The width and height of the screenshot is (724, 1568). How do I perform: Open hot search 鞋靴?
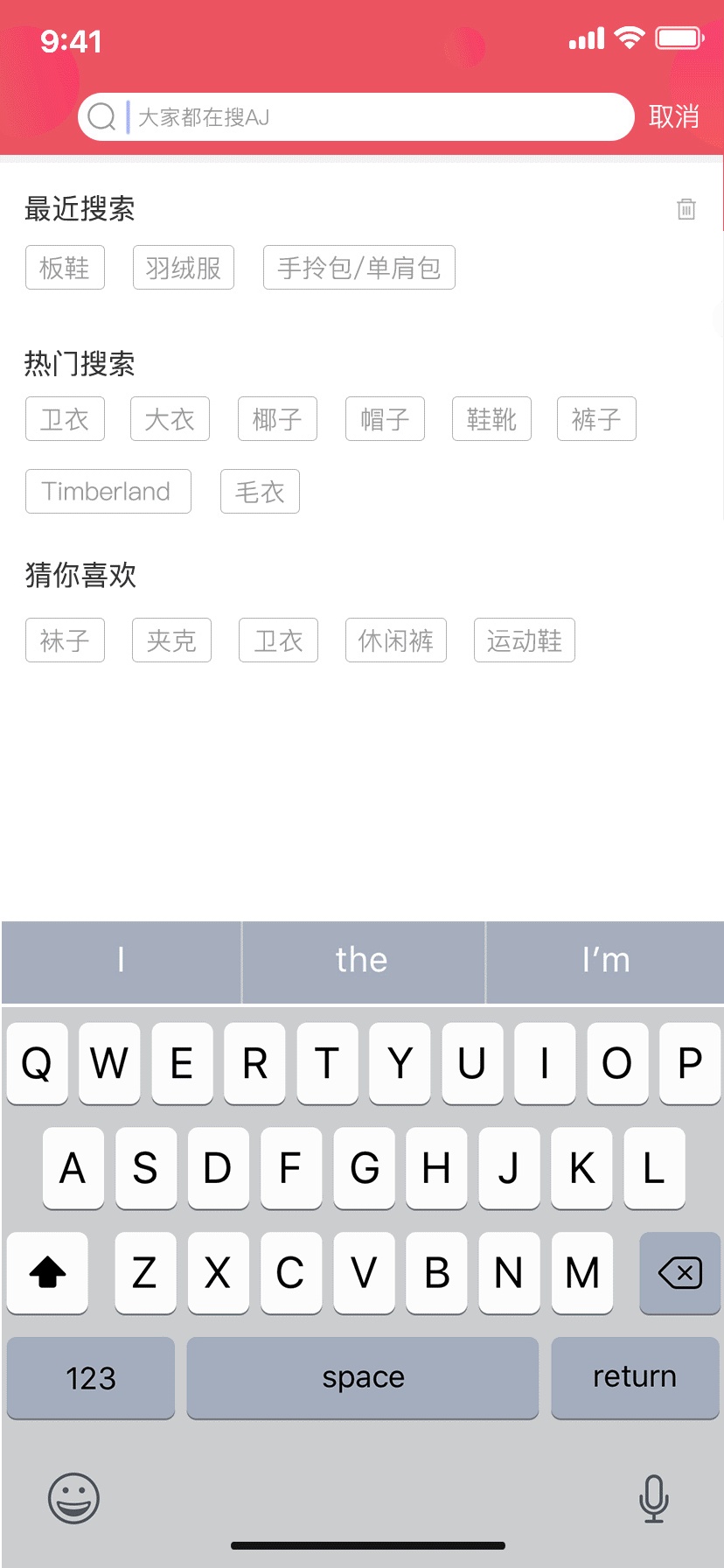(x=491, y=419)
